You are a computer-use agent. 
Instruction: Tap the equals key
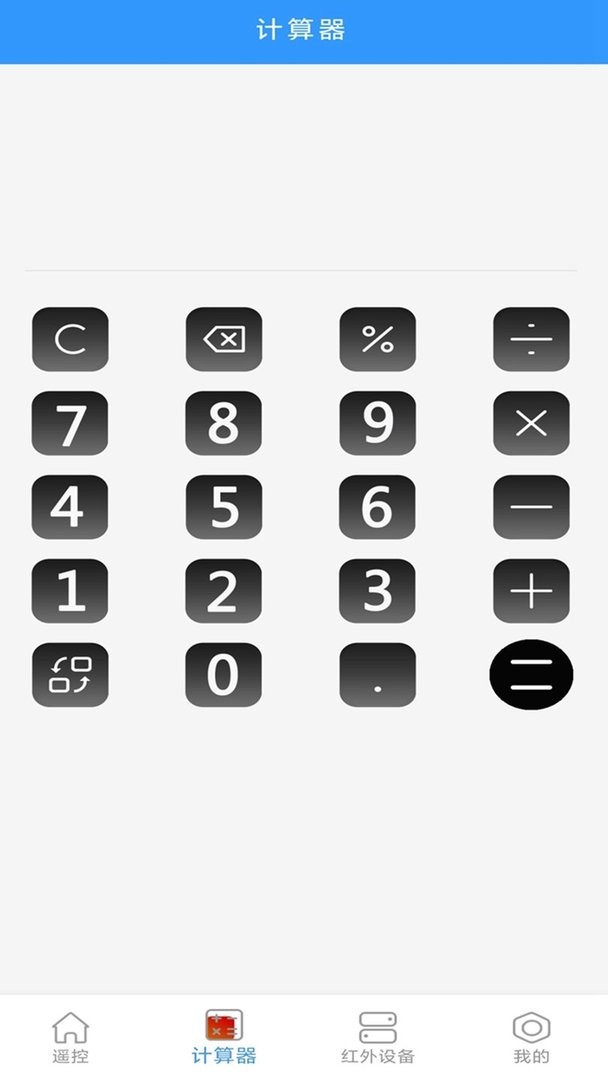[531, 675]
